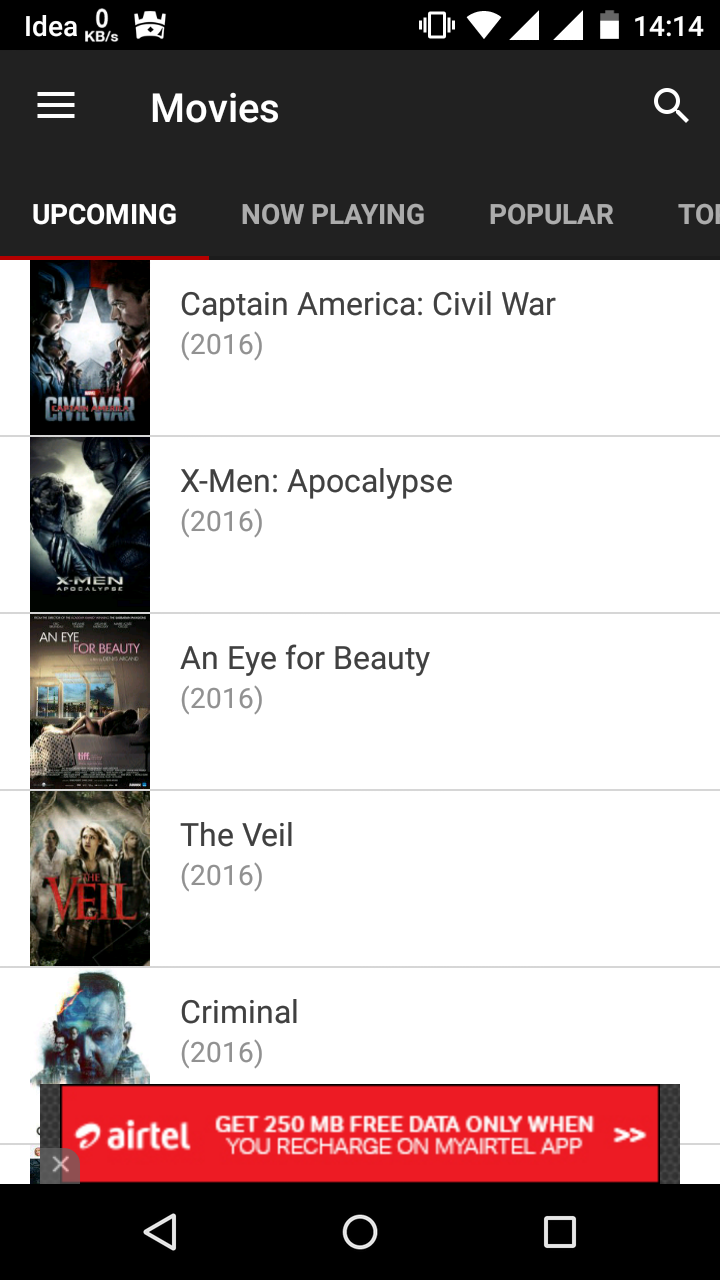
Task: Switch to the NOW PLAYING tab
Action: [x=332, y=214]
